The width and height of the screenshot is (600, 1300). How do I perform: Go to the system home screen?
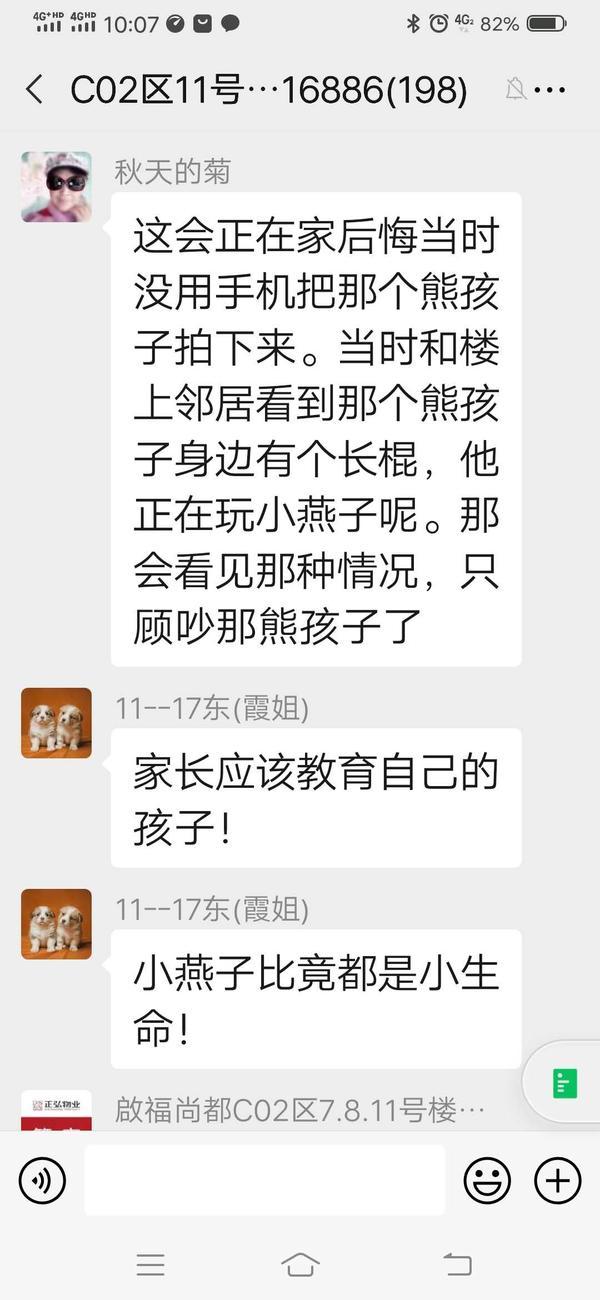[300, 1264]
